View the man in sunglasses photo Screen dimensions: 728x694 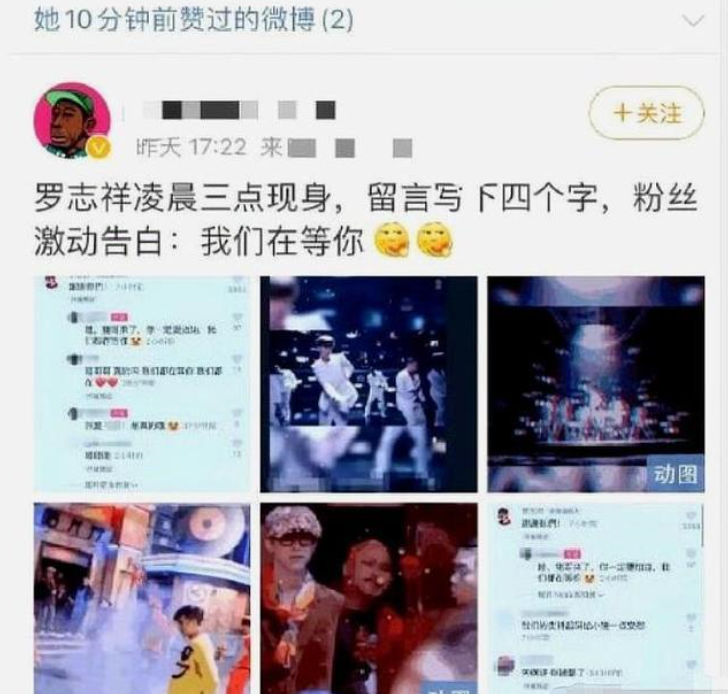[x=368, y=598]
